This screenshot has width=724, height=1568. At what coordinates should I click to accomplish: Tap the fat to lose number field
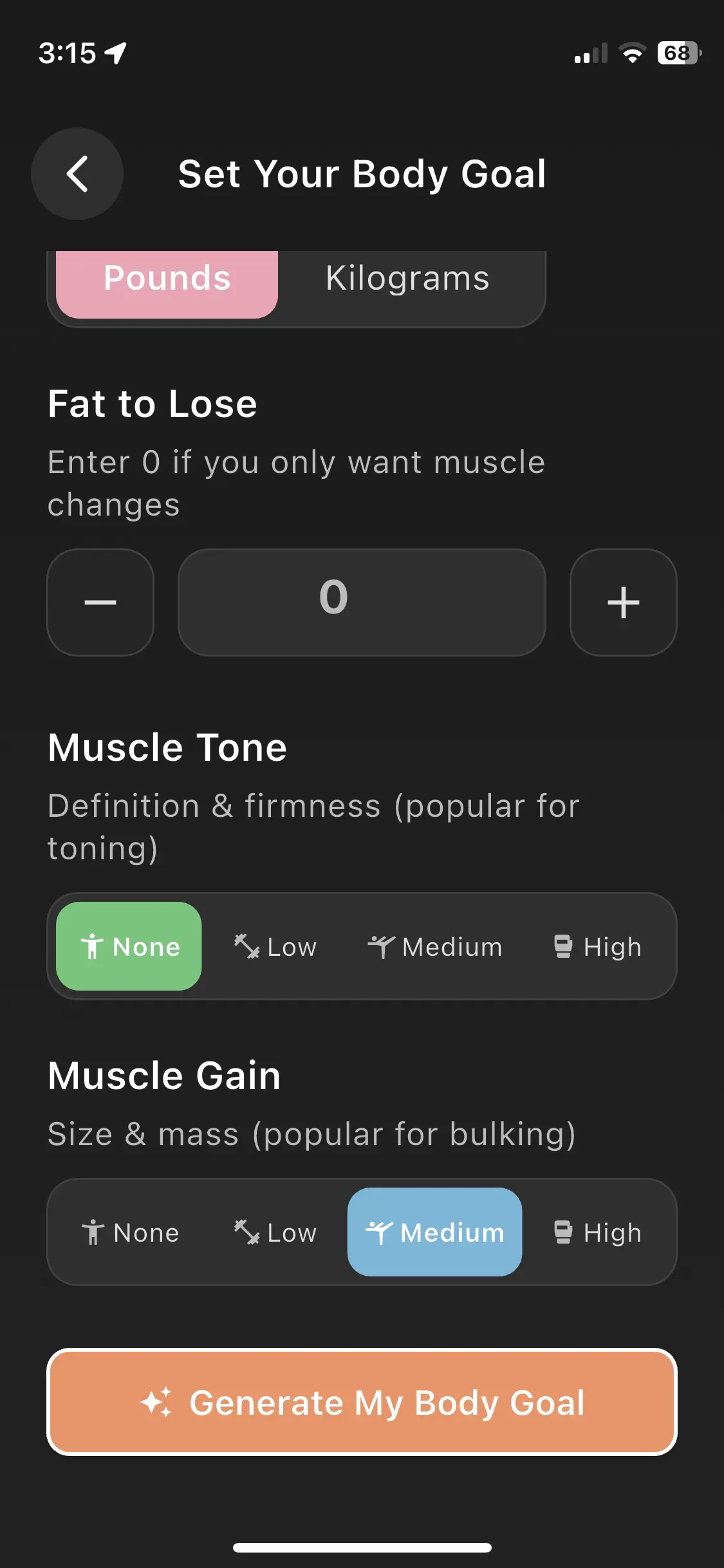(x=362, y=602)
